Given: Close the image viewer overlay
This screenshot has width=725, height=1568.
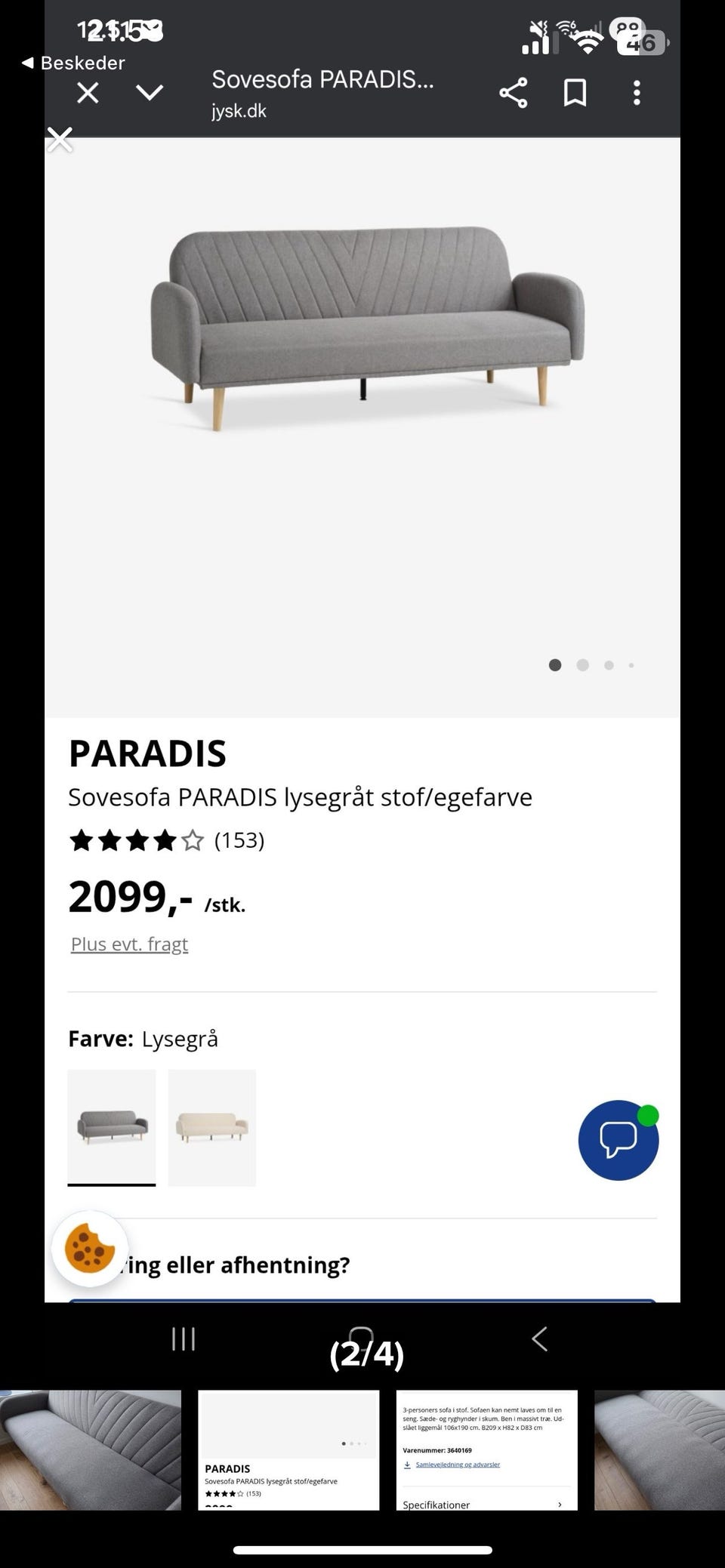Looking at the screenshot, I should click(60, 140).
